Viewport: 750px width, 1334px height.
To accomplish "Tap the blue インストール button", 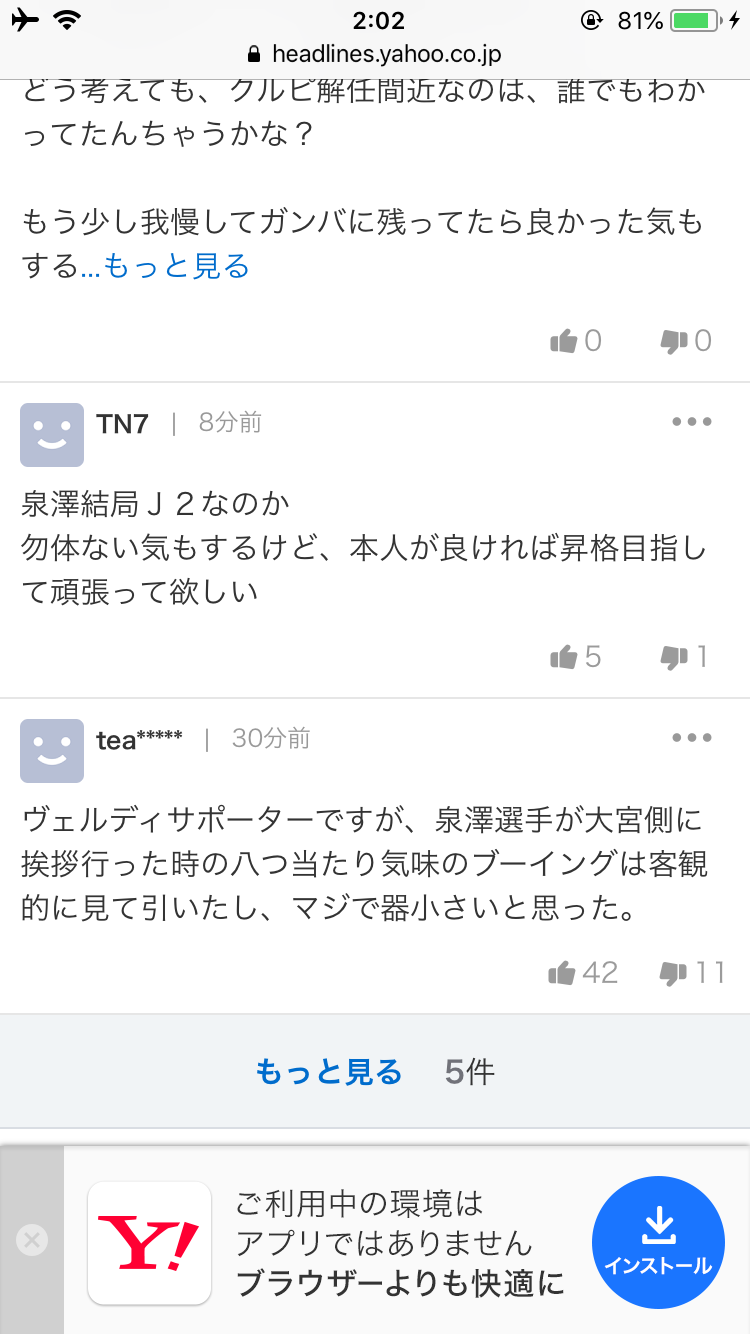I will coord(658,1241).
